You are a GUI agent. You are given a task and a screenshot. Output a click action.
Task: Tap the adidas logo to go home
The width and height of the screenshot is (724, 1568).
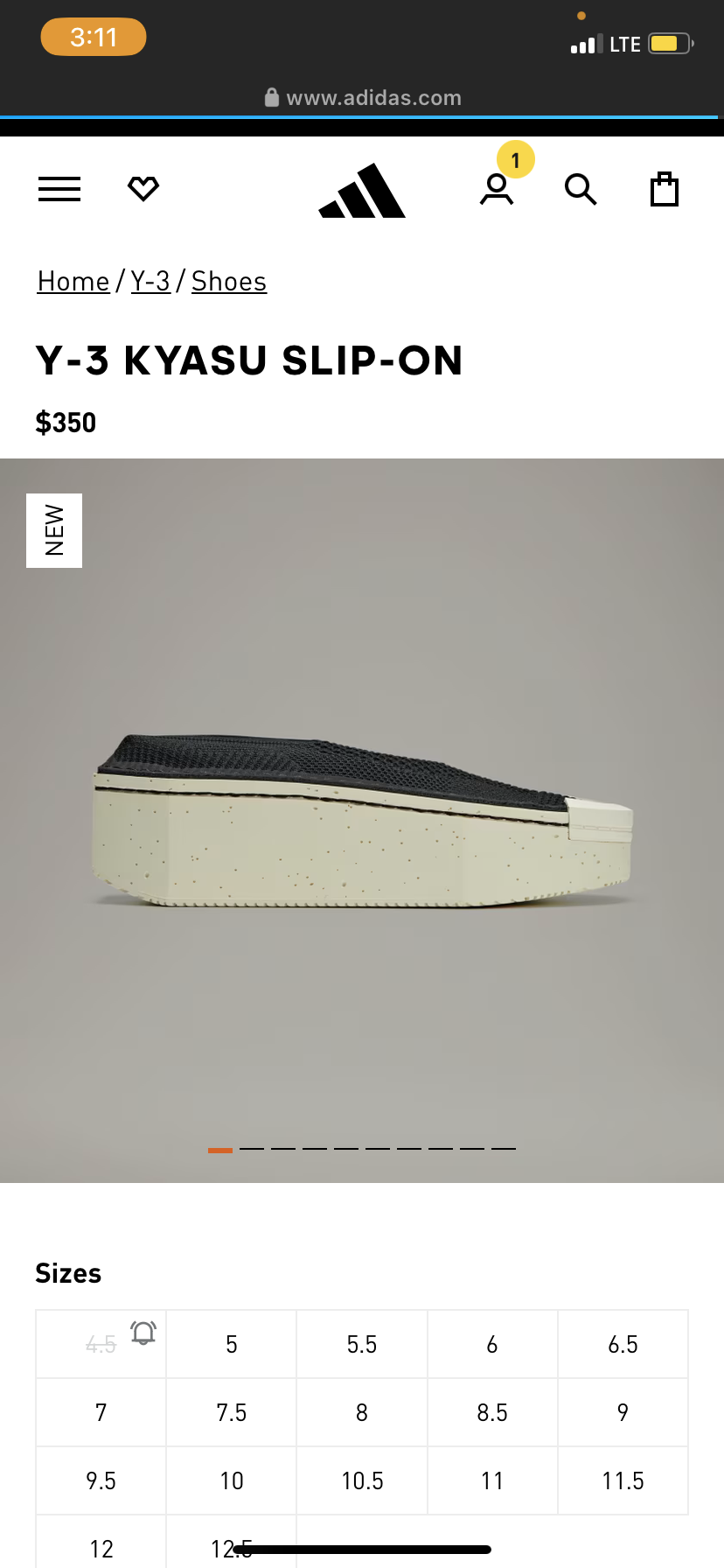(x=362, y=190)
